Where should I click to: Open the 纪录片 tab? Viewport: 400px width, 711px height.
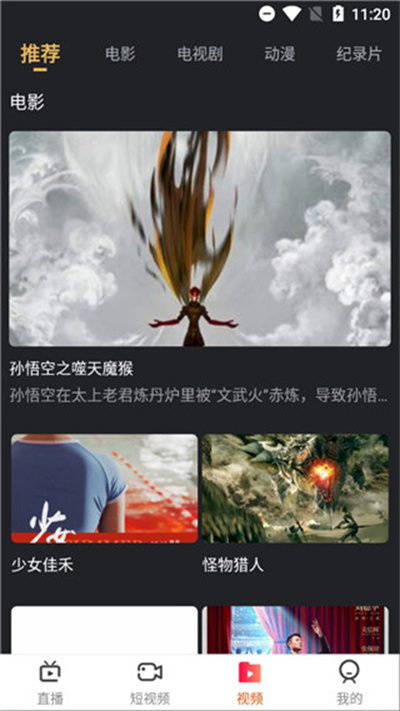359,54
